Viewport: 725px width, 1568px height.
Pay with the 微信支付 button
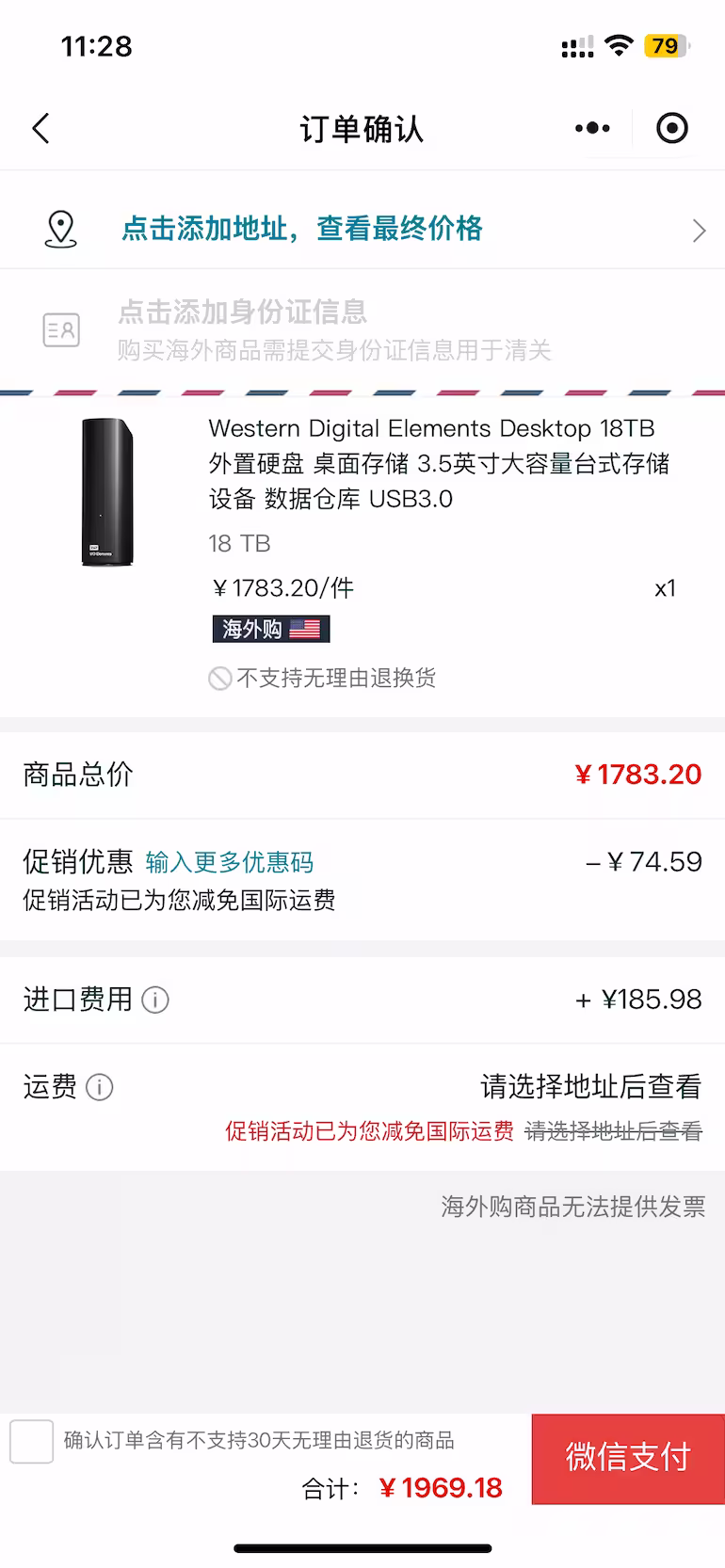click(628, 1458)
